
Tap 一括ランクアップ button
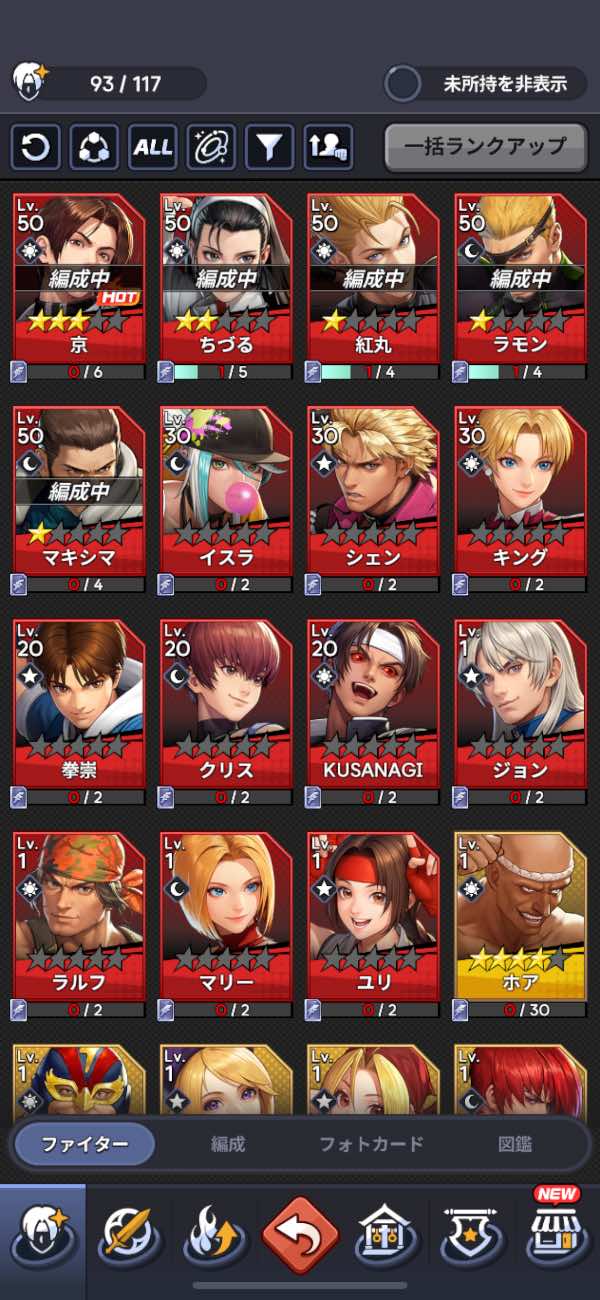coord(486,147)
